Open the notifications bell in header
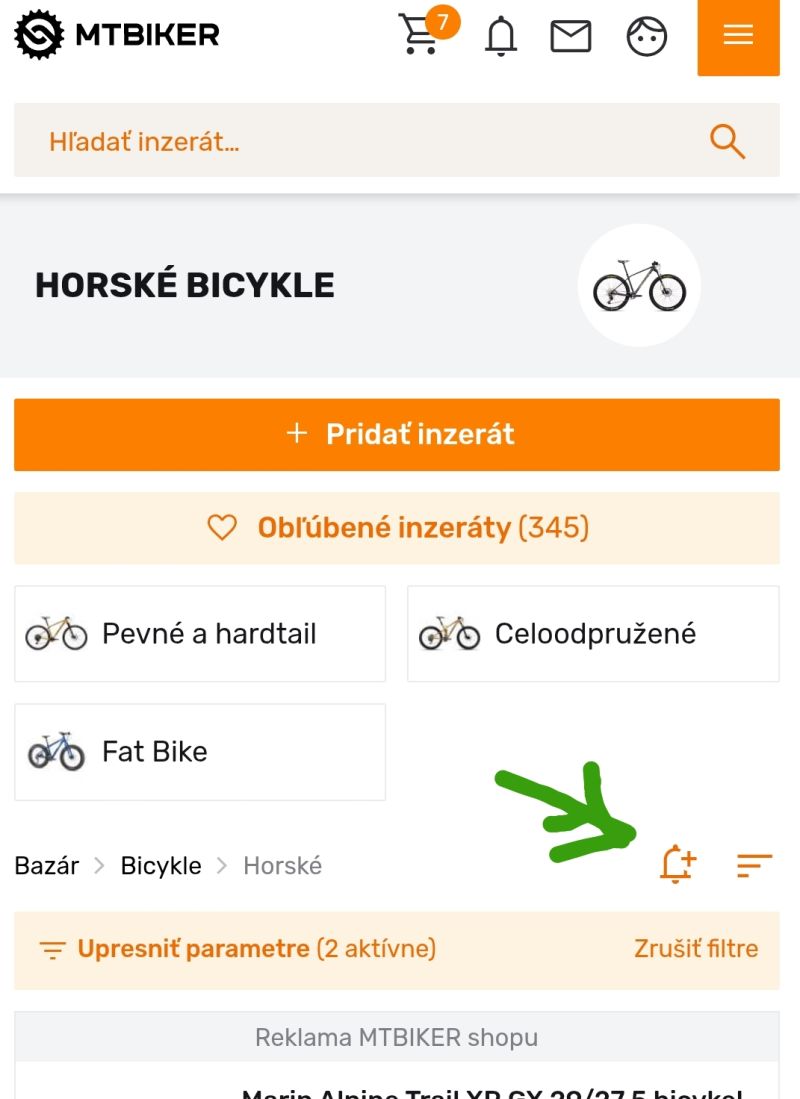 click(x=501, y=37)
